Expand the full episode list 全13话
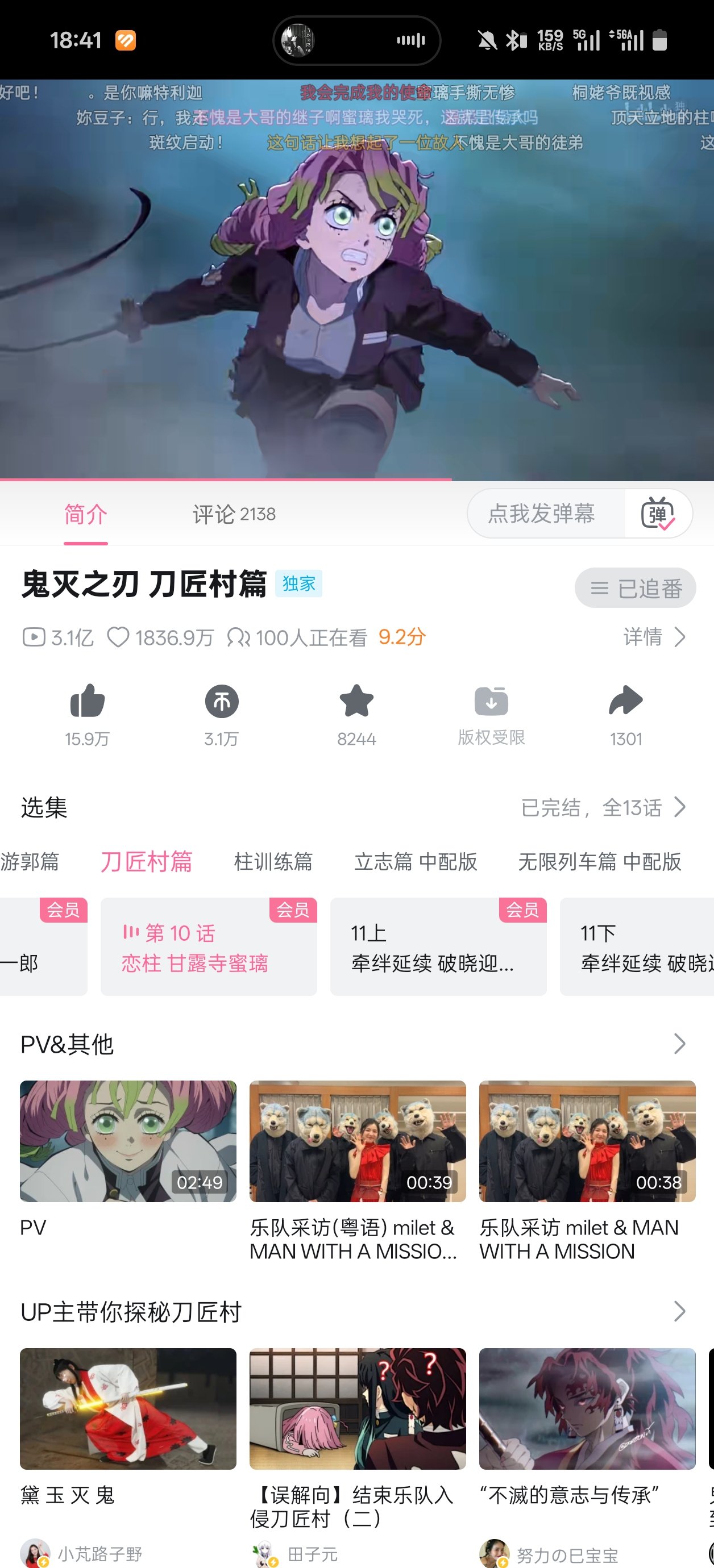Viewport: 714px width, 1568px height. point(603,808)
